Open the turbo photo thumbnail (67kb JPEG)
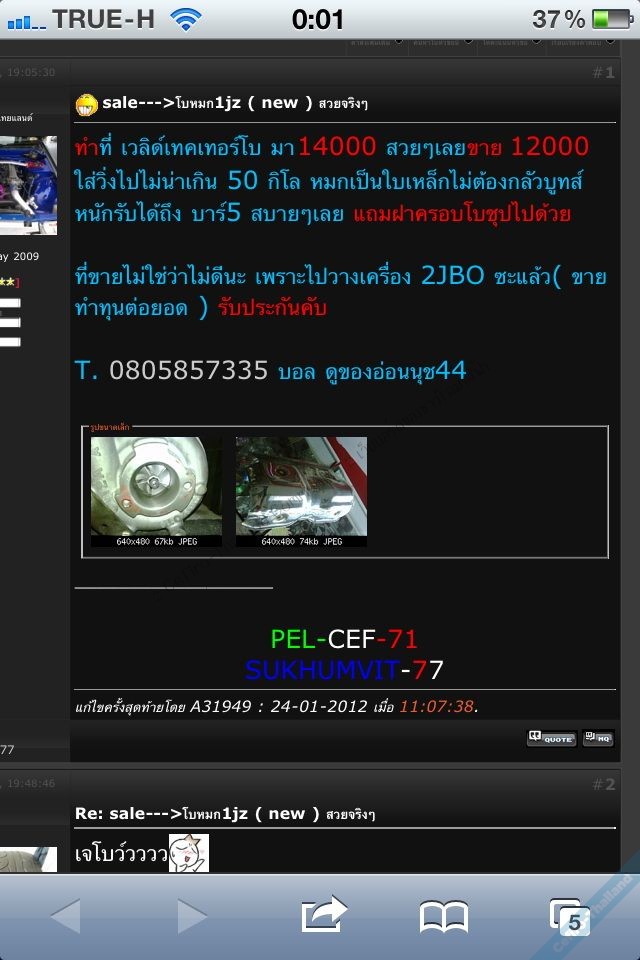 156,487
